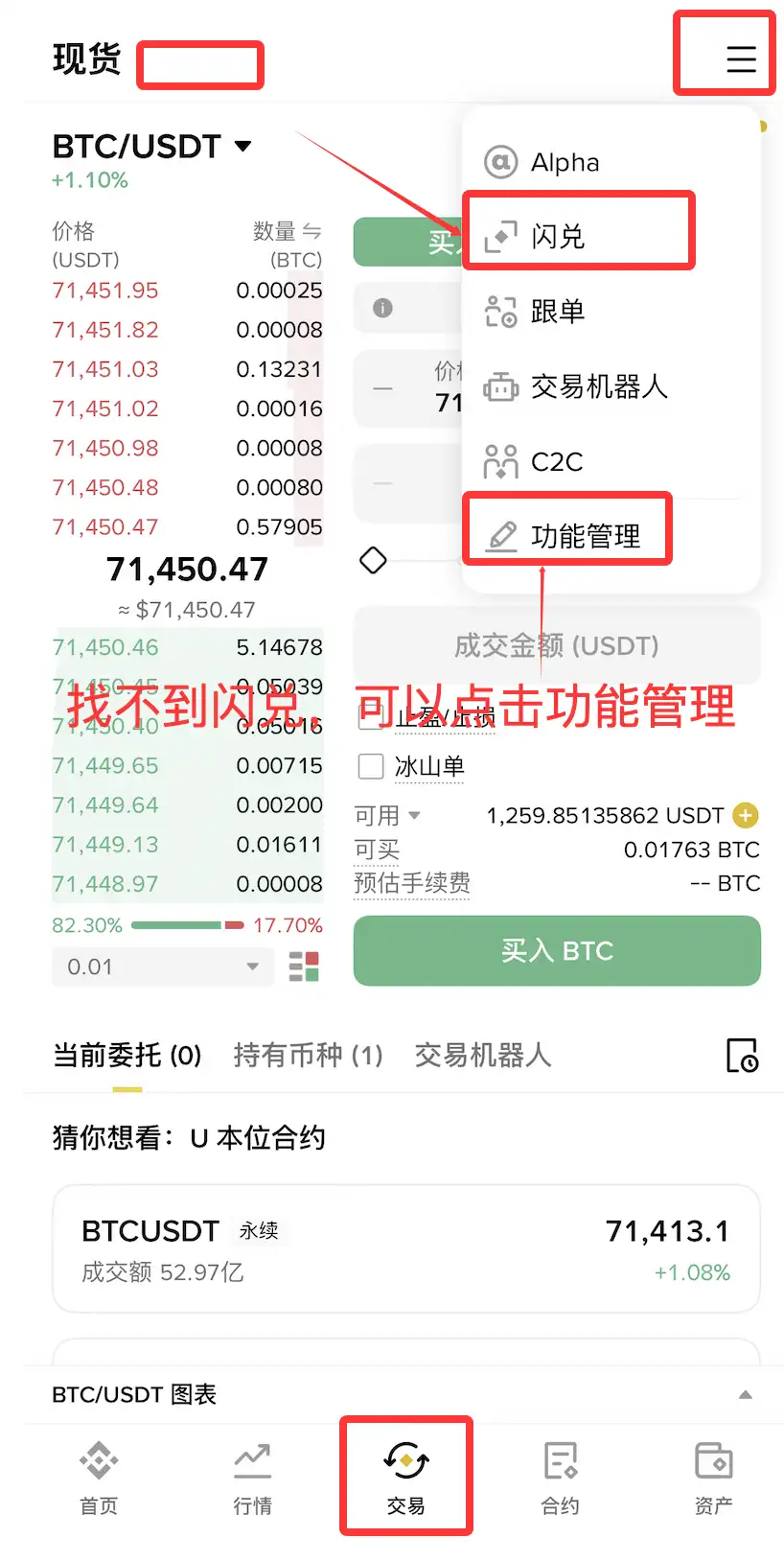Open 交易机器人 in the dropdown menu
The width and height of the screenshot is (784, 1561).
point(611,386)
